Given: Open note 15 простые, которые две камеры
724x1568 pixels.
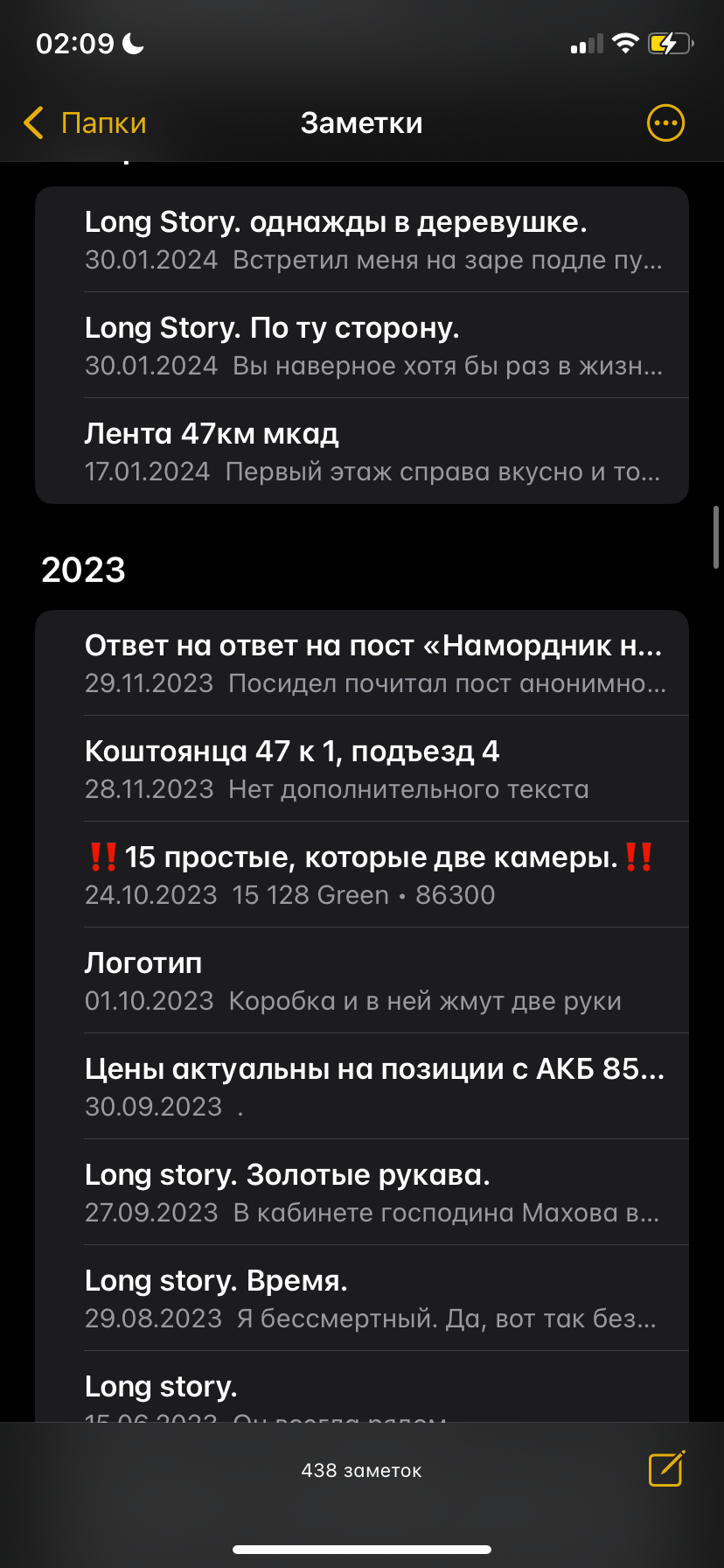Looking at the screenshot, I should coord(362,875).
